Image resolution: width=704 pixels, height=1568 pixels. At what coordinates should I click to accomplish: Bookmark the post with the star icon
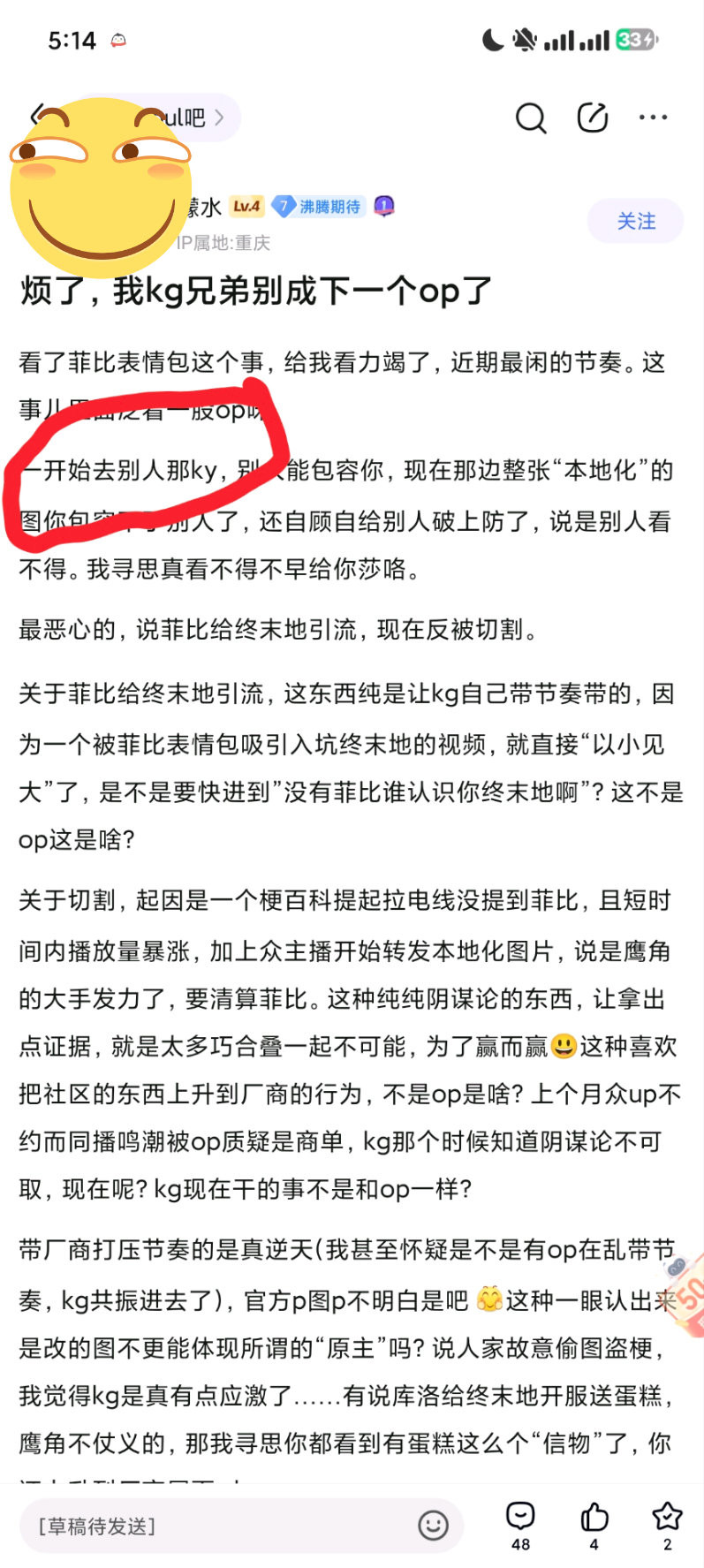click(667, 1526)
